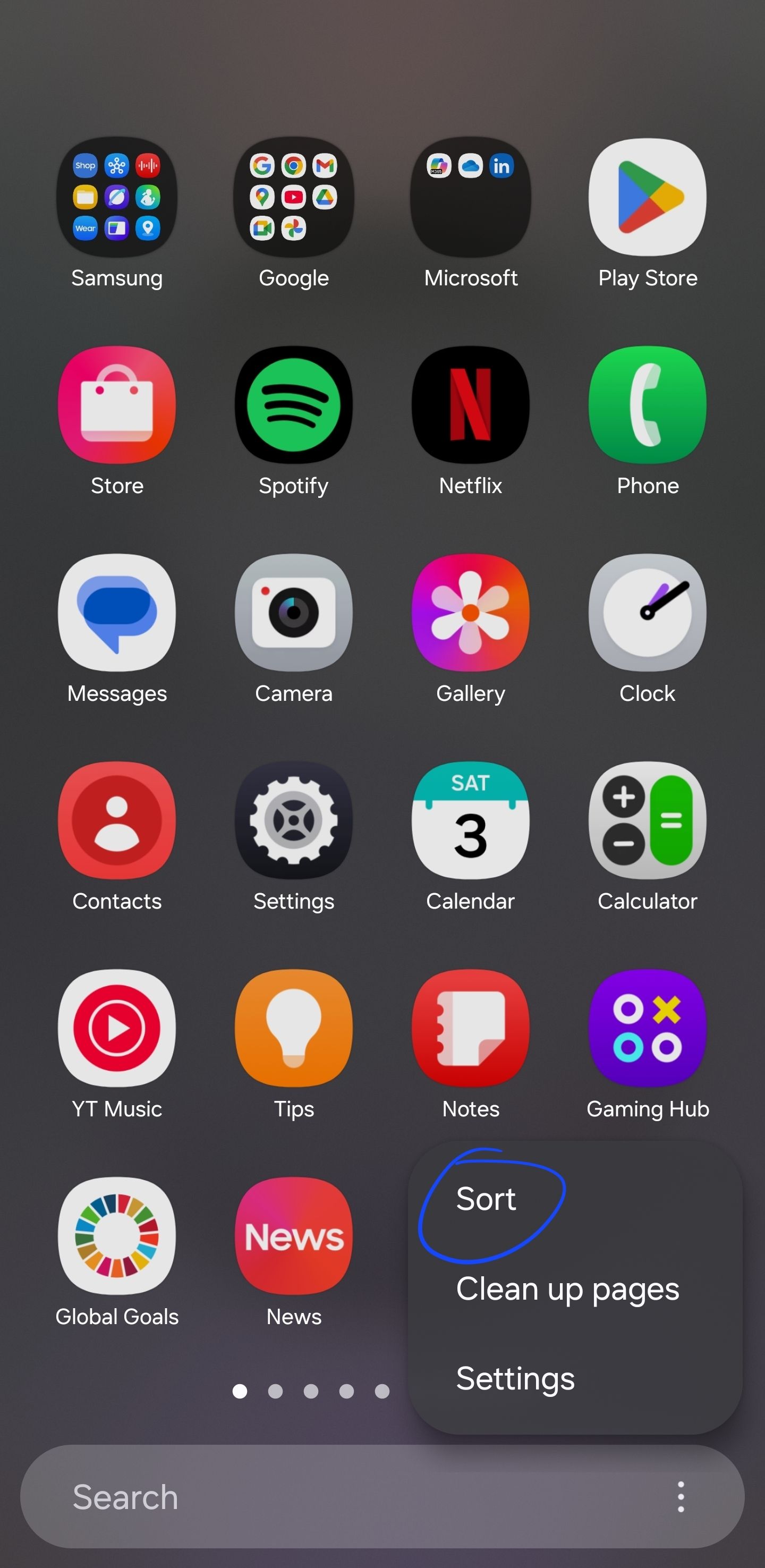Open YT Music
This screenshot has width=765, height=1568.
coord(116,1028)
